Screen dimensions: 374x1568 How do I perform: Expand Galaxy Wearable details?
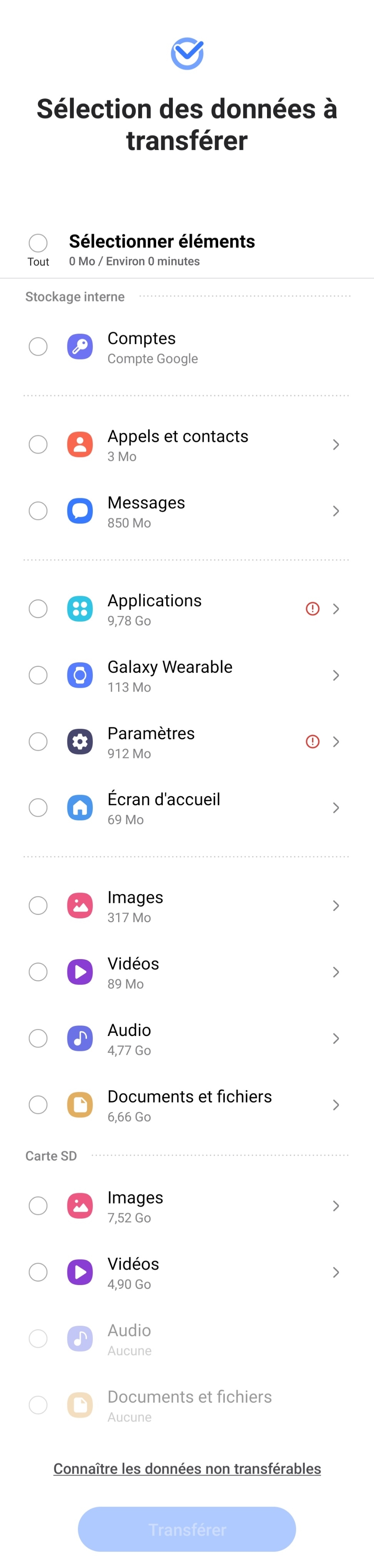coord(336,675)
